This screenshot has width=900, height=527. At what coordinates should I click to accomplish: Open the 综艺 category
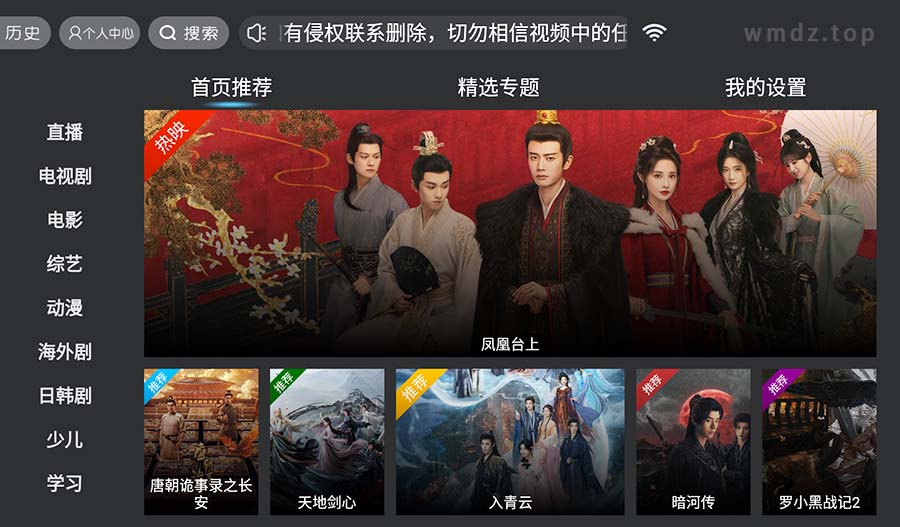[x=65, y=264]
